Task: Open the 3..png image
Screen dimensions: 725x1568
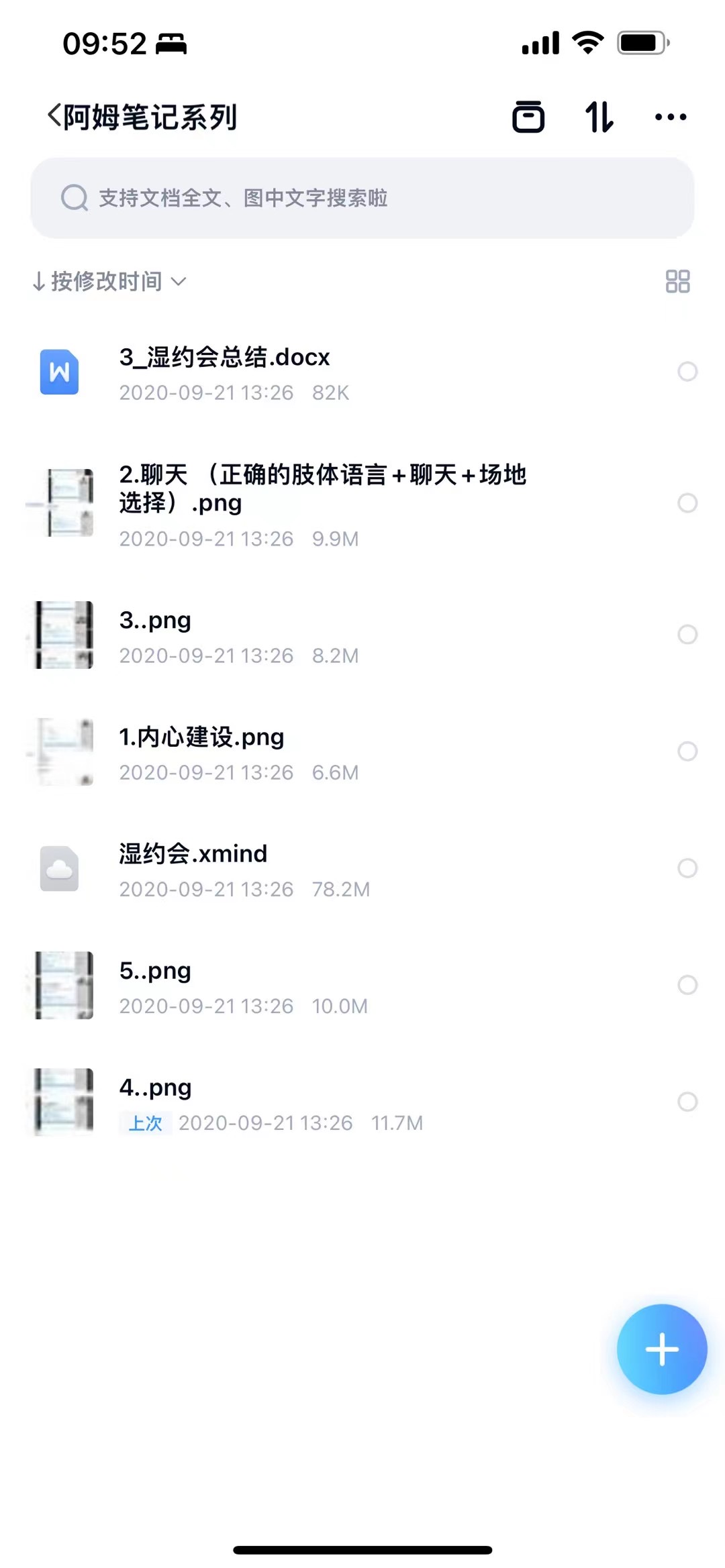Action: tap(155, 621)
